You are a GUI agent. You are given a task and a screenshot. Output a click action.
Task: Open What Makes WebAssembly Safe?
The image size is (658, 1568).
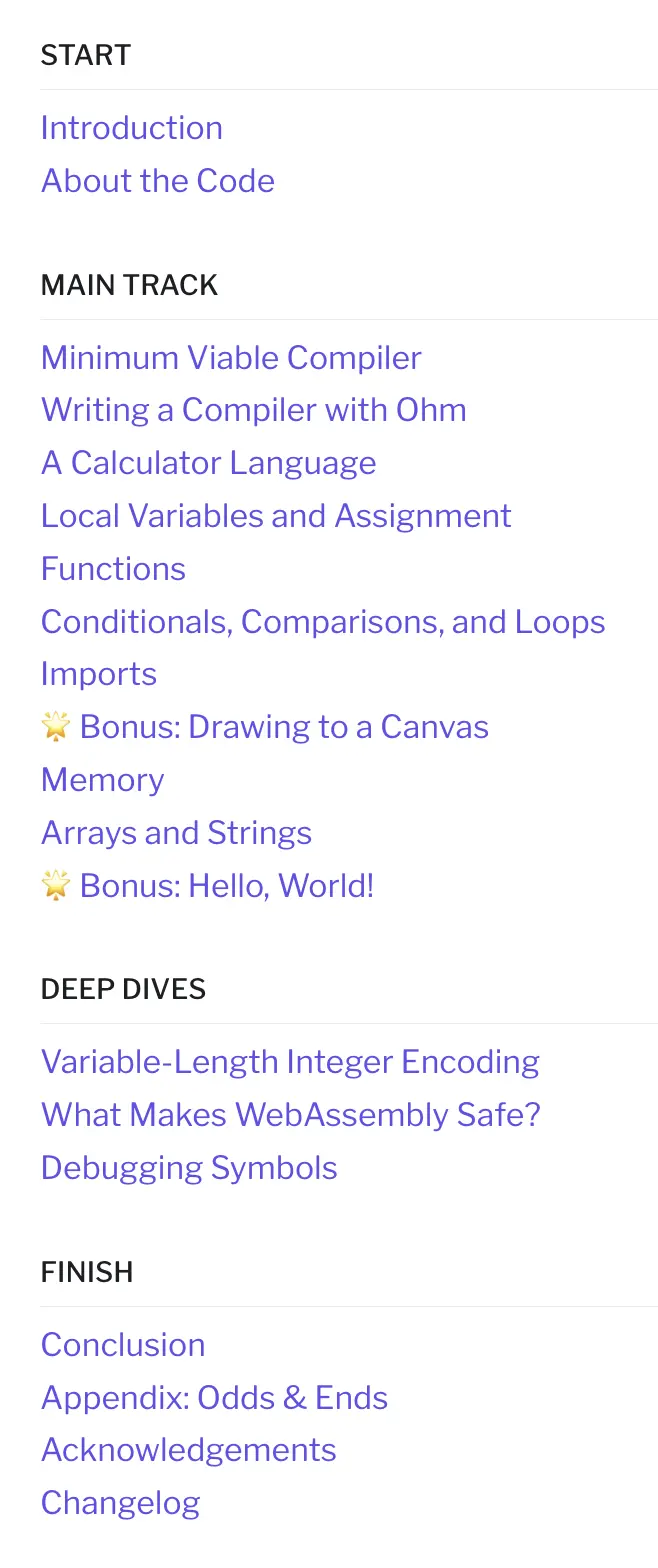[290, 1115]
